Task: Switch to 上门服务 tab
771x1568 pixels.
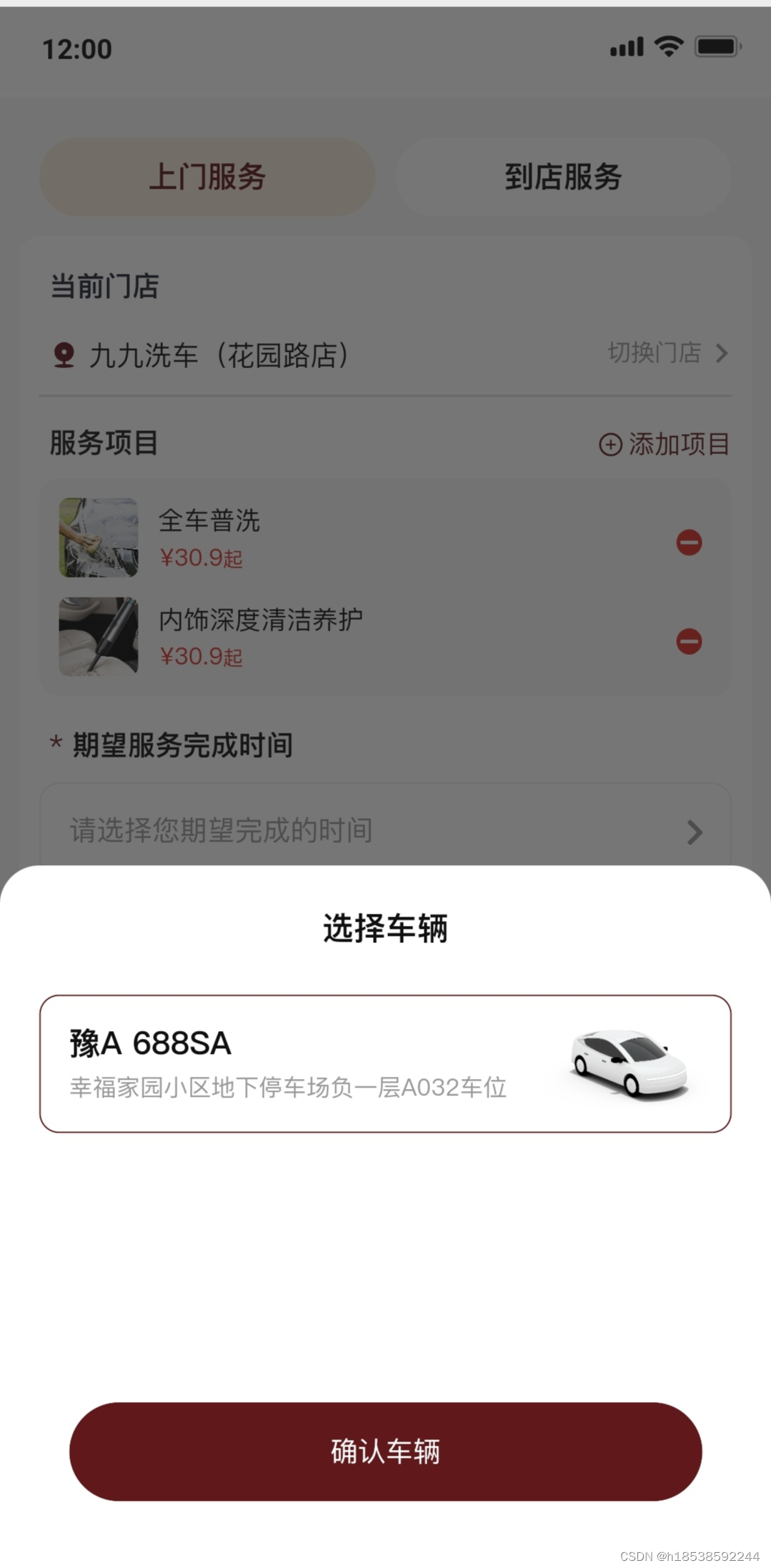Action: pos(207,177)
